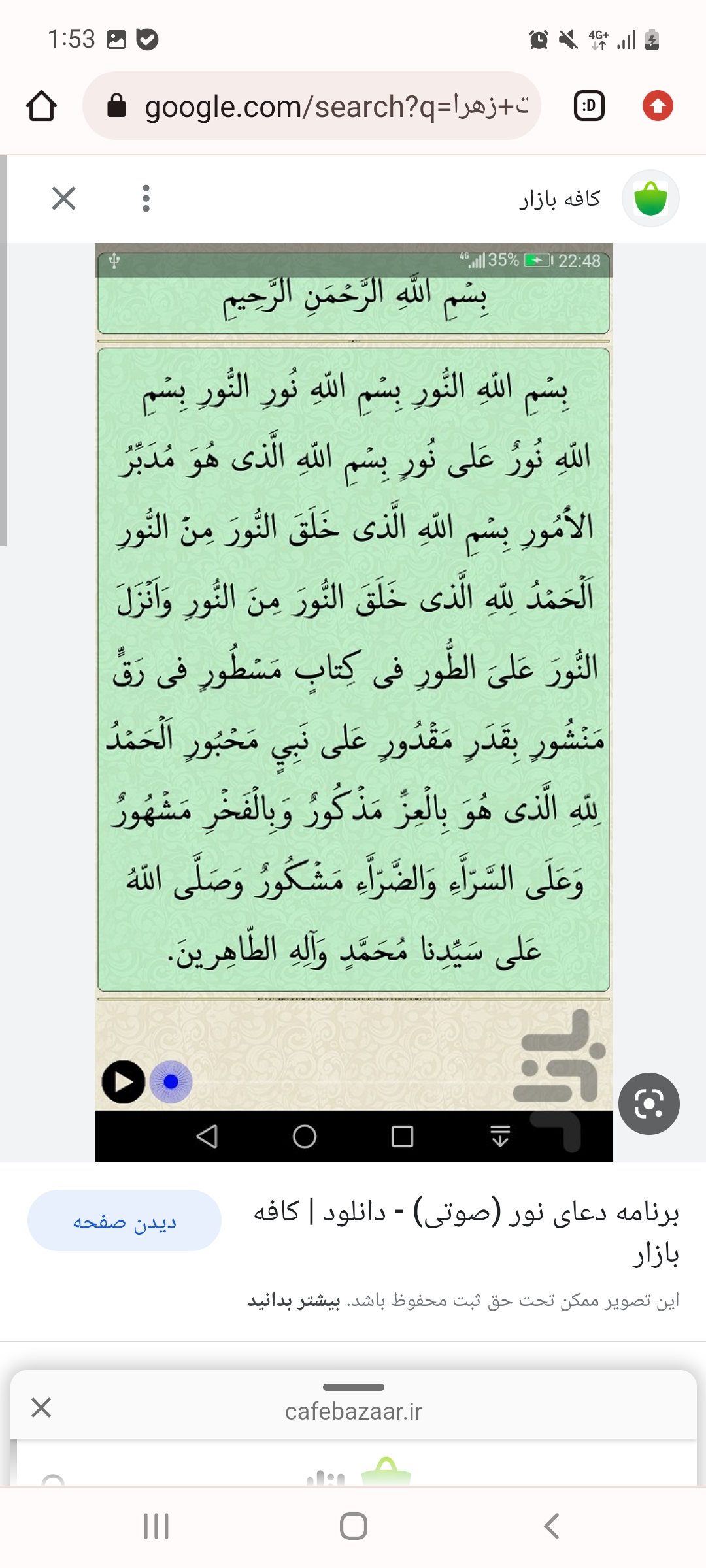The image size is (706, 1568).
Task: Open the بیشتر بدانید copyright link
Action: 294,1301
